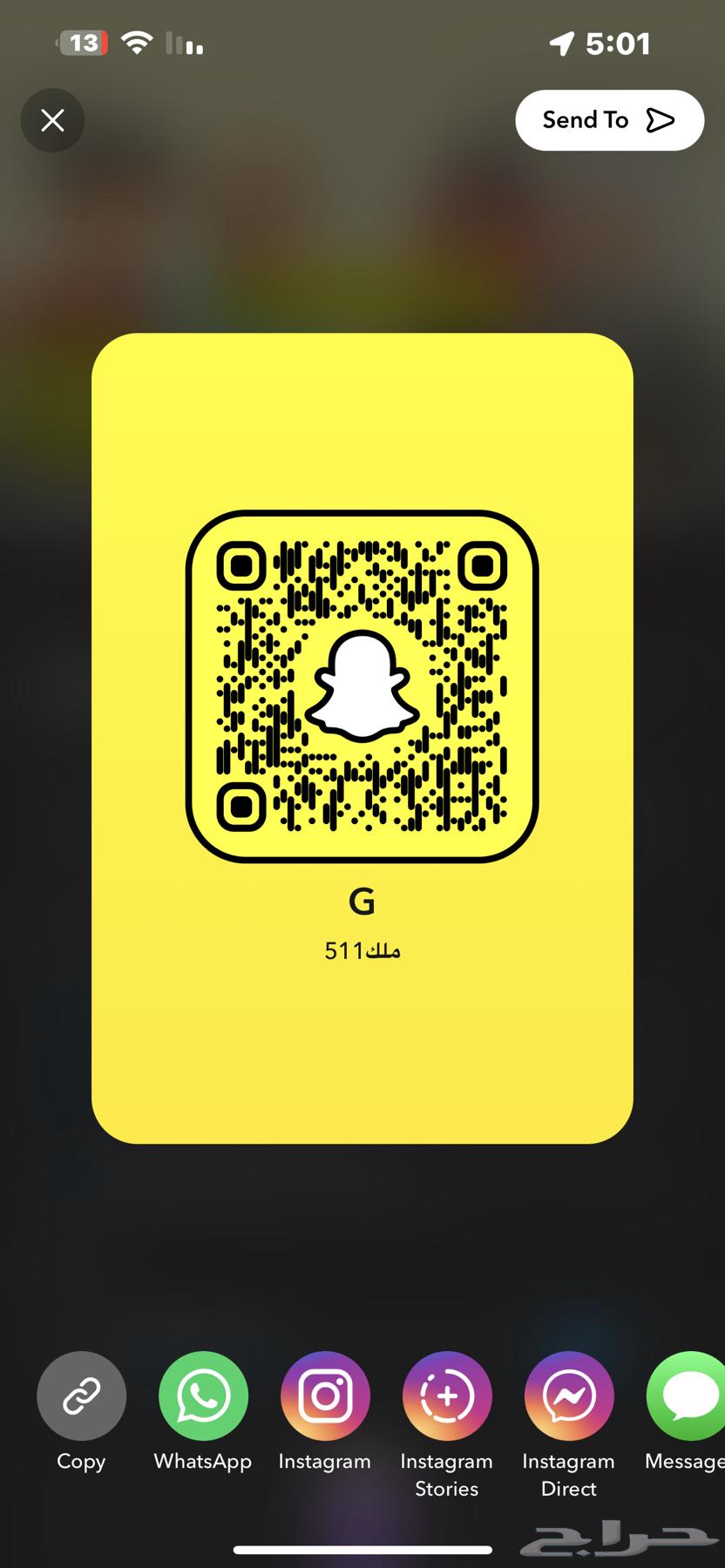Screen dimensions: 725x1568
Task: Tap the paper plane icon on Send To
Action: pos(662,119)
